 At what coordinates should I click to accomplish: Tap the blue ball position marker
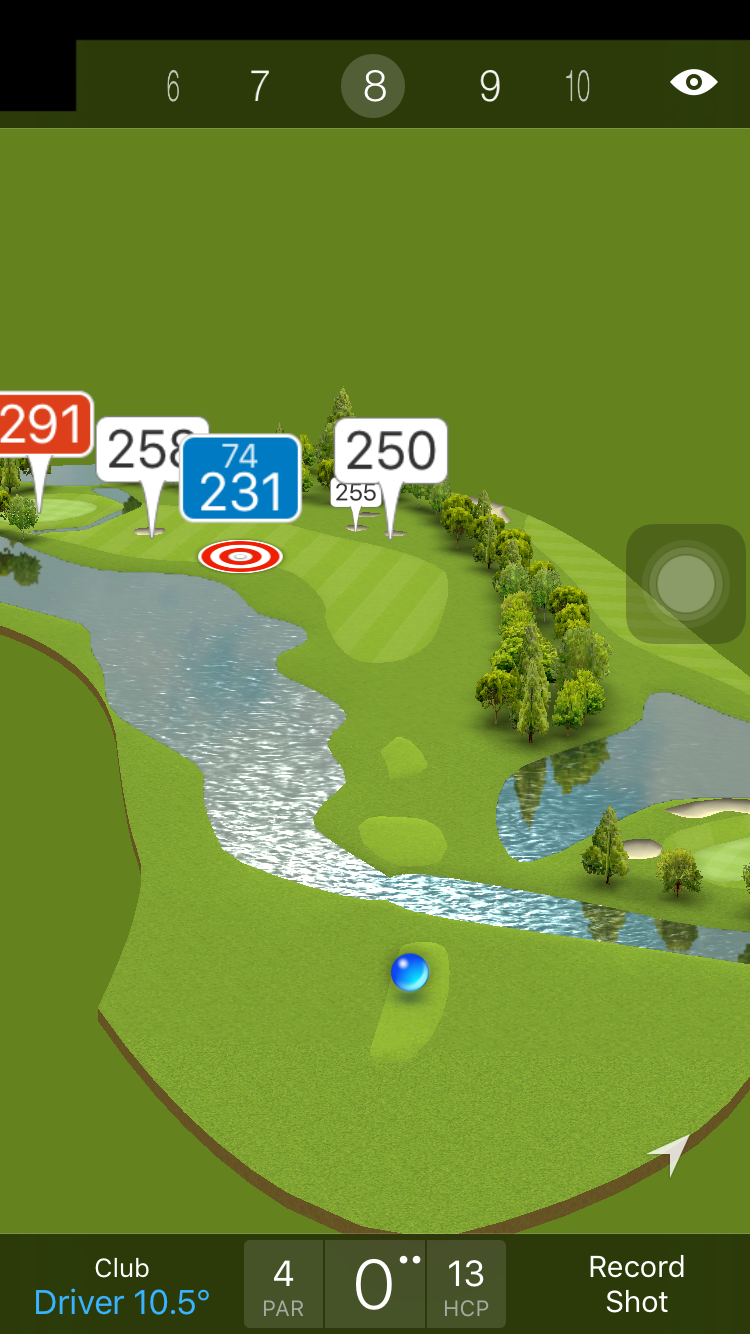[x=410, y=972]
